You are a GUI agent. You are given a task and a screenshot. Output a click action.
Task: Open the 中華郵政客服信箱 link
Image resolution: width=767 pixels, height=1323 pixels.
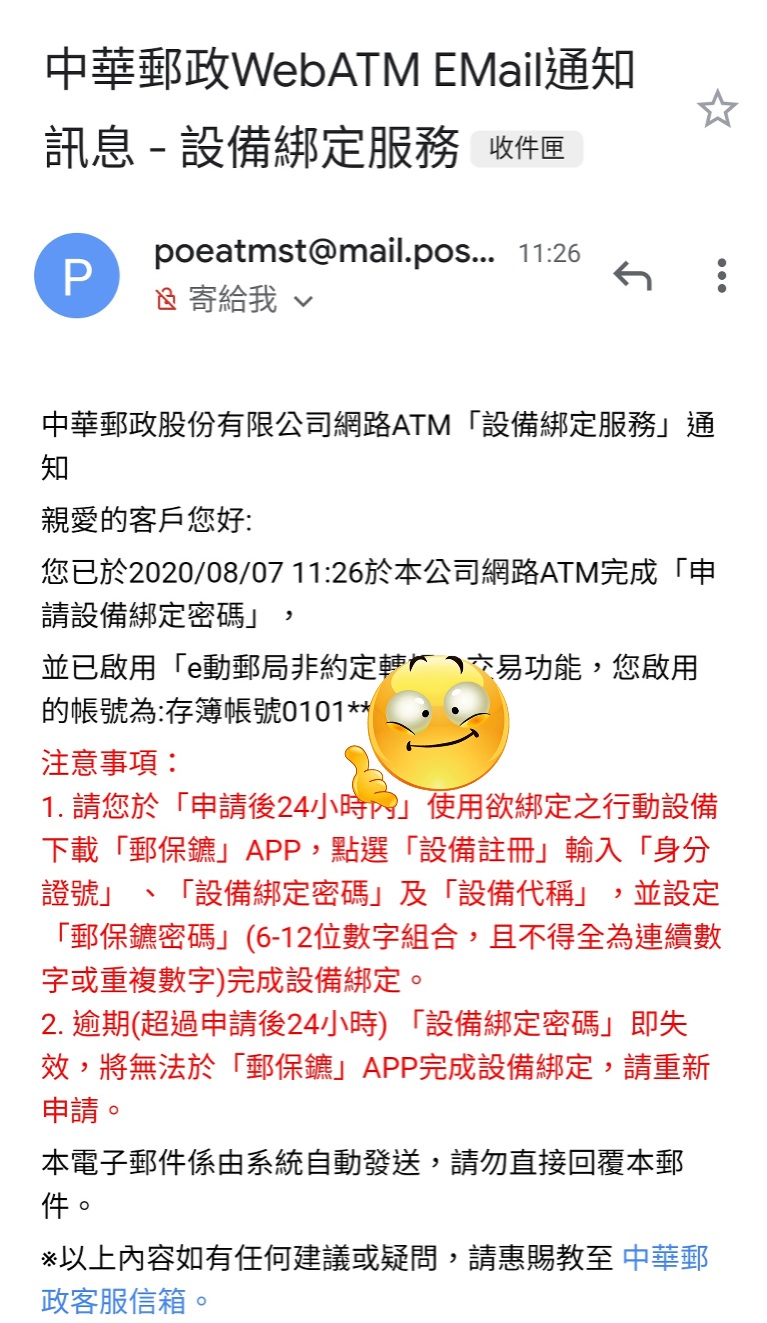pos(665,1258)
